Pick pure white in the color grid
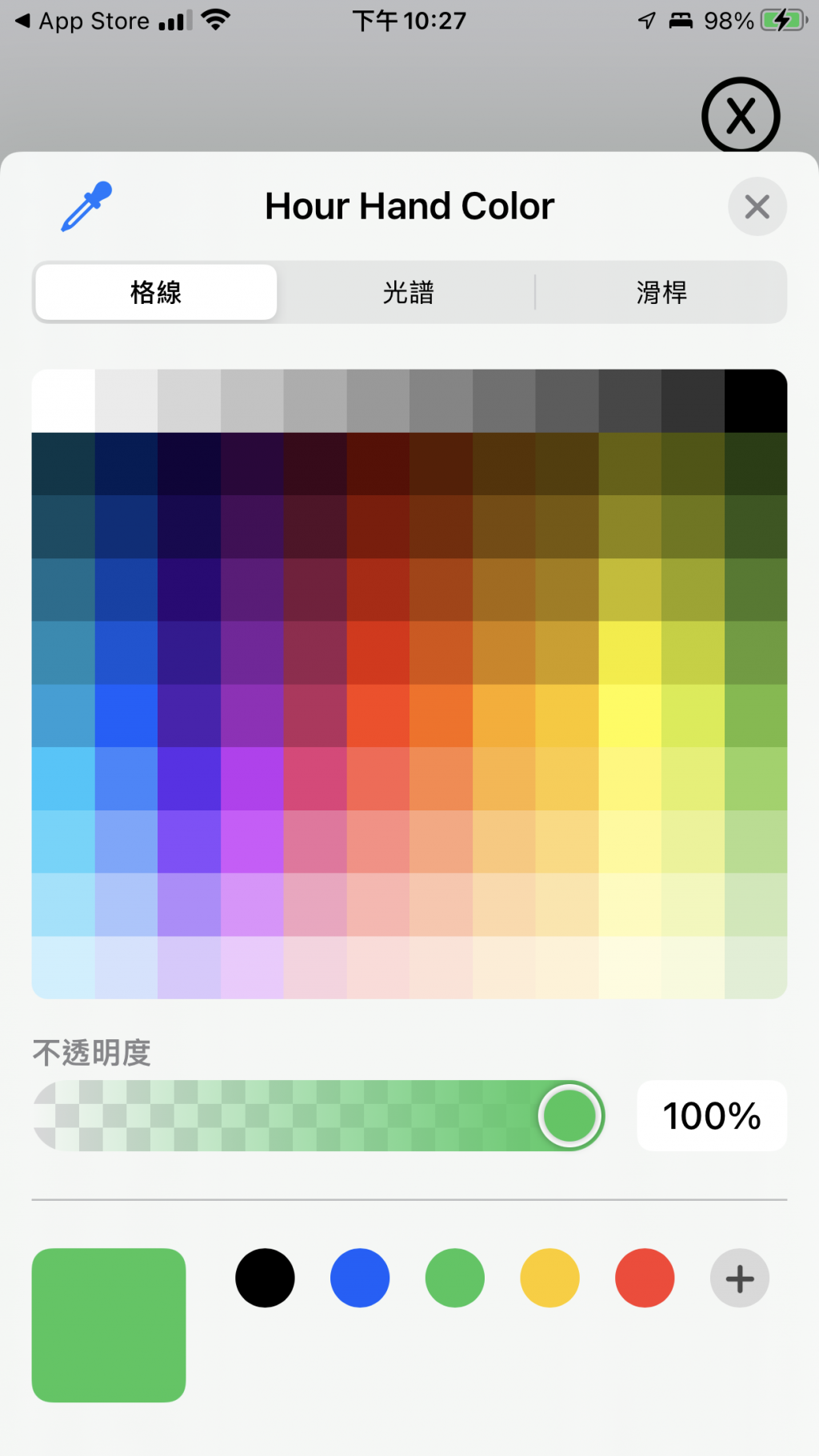819x1456 pixels. tap(63, 401)
